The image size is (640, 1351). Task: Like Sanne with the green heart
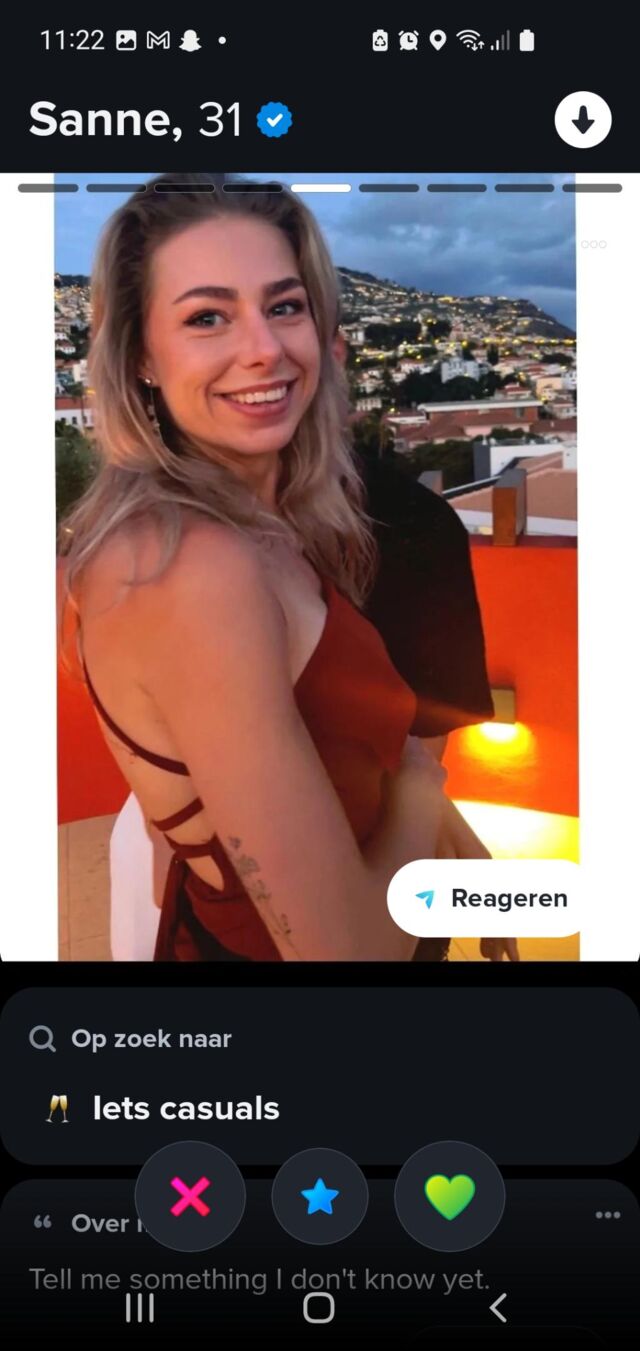(x=450, y=1196)
